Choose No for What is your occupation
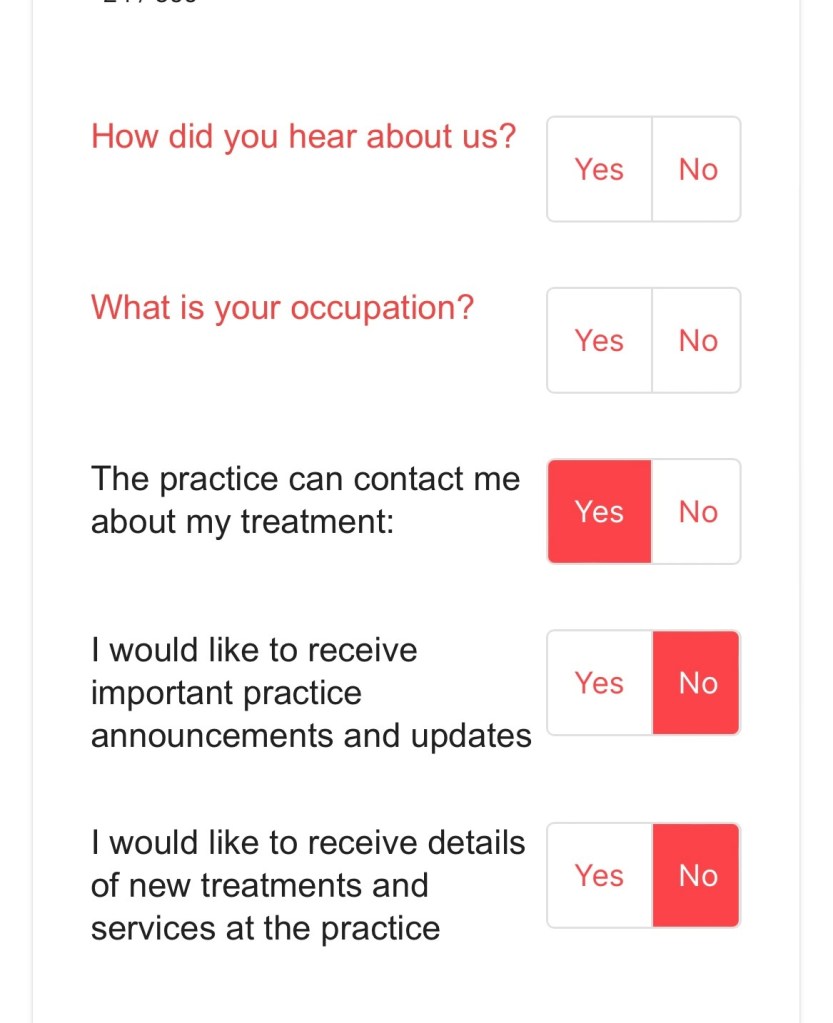833x1023 pixels. [x=697, y=340]
